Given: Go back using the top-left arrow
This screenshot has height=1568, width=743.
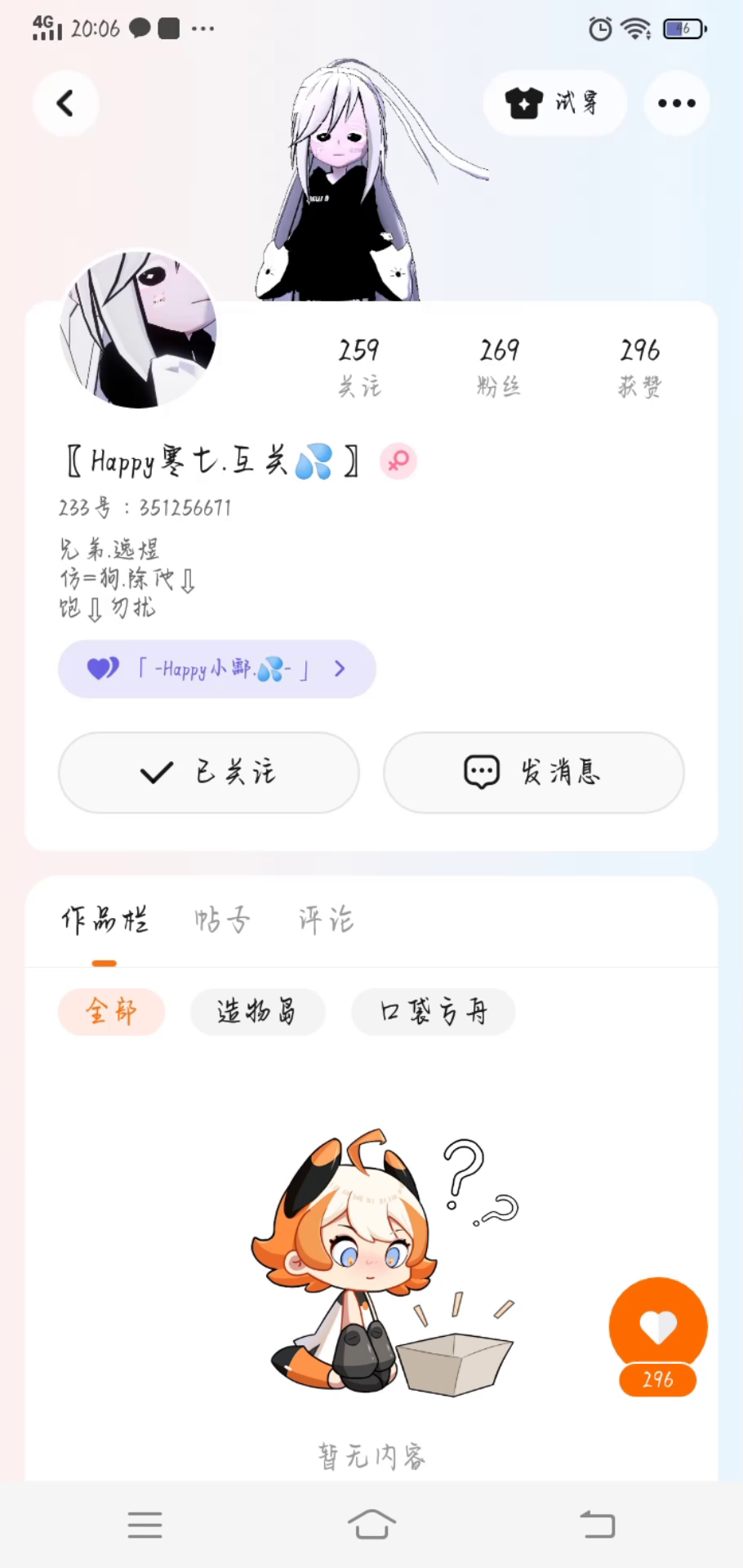Looking at the screenshot, I should 65,104.
